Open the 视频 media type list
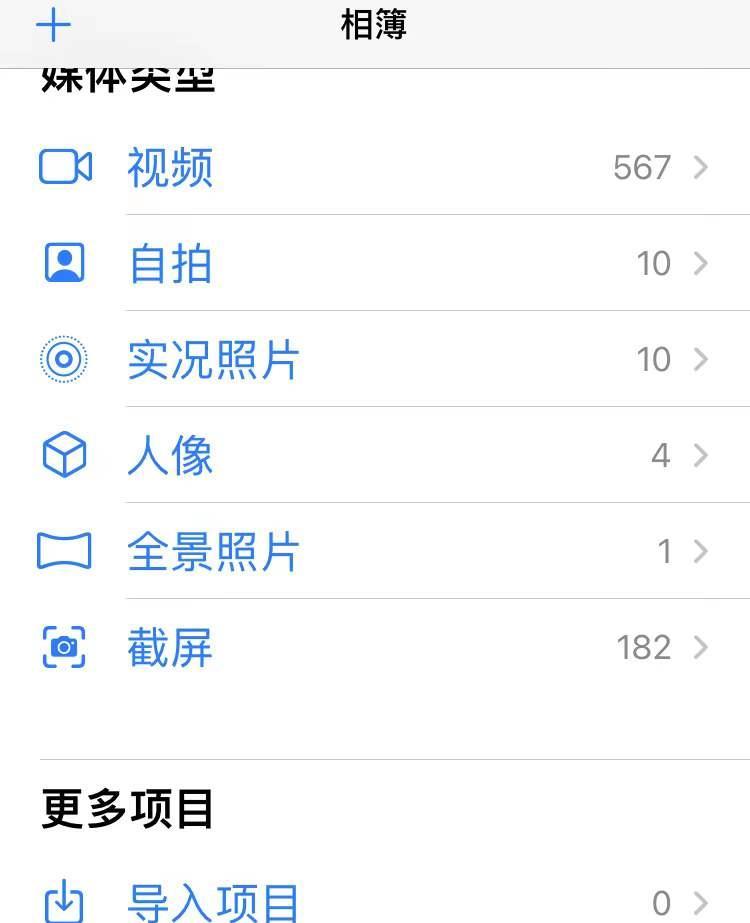 (170, 167)
